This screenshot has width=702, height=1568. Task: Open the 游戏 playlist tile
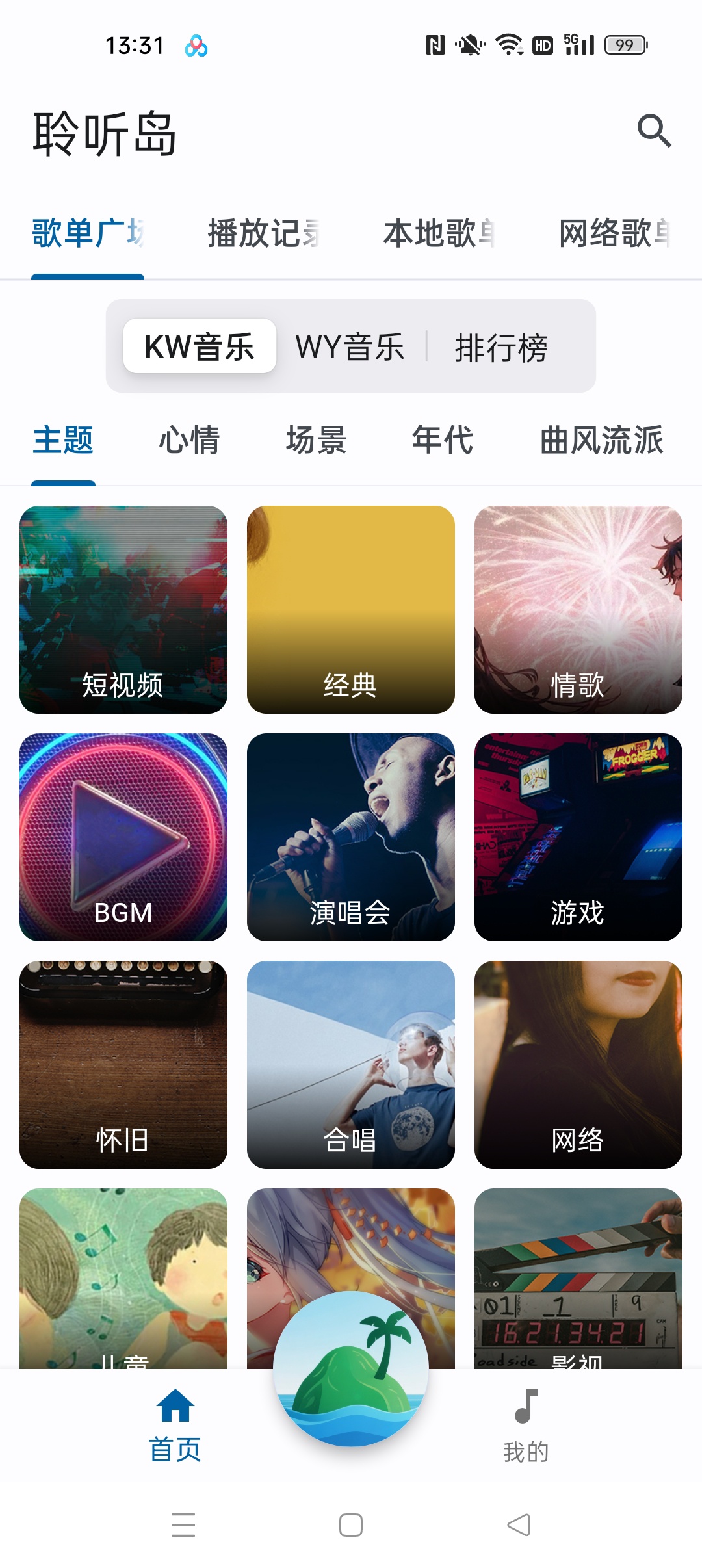tap(578, 837)
